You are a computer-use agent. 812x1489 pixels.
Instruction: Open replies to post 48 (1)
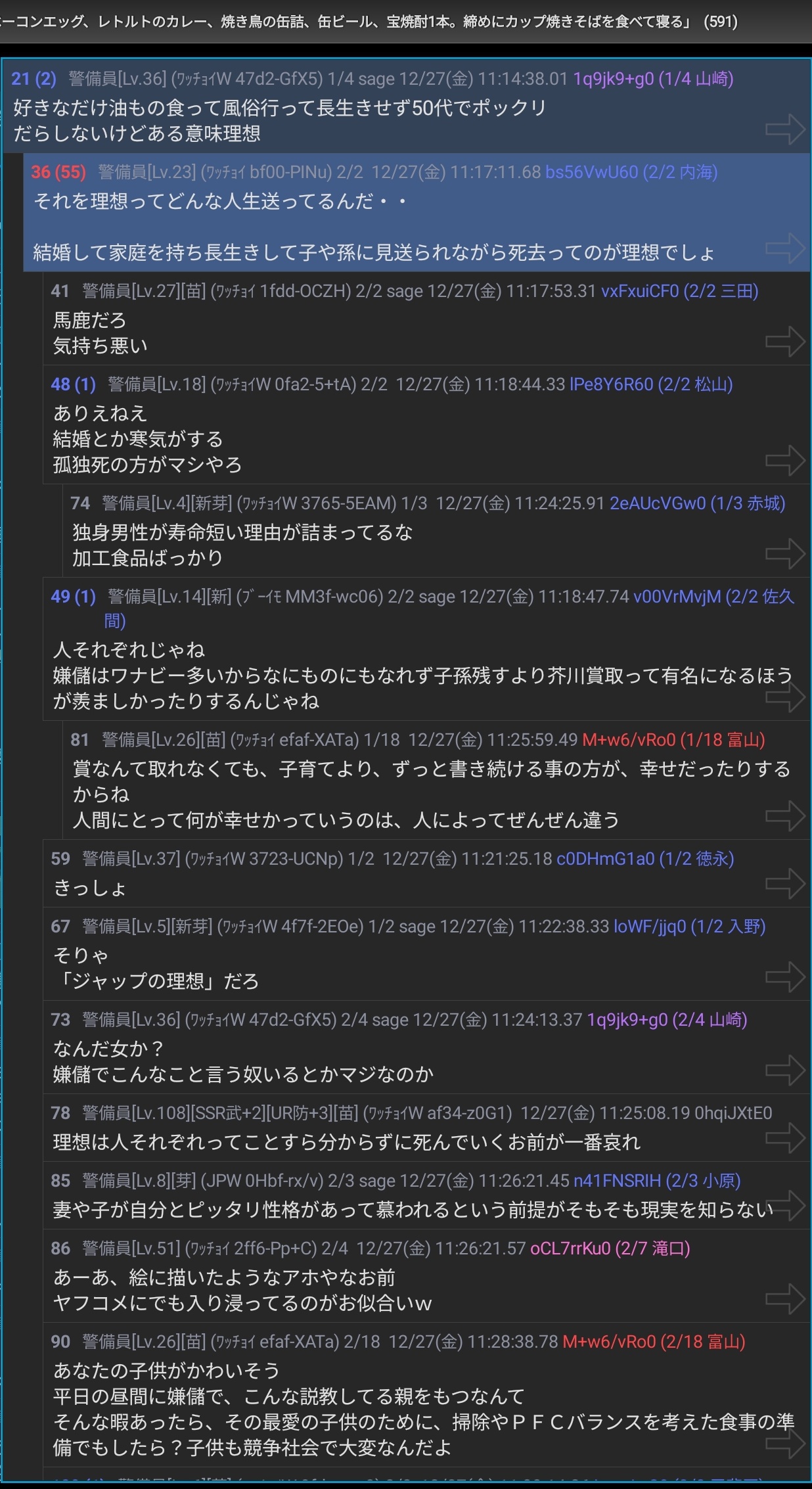tap(73, 384)
